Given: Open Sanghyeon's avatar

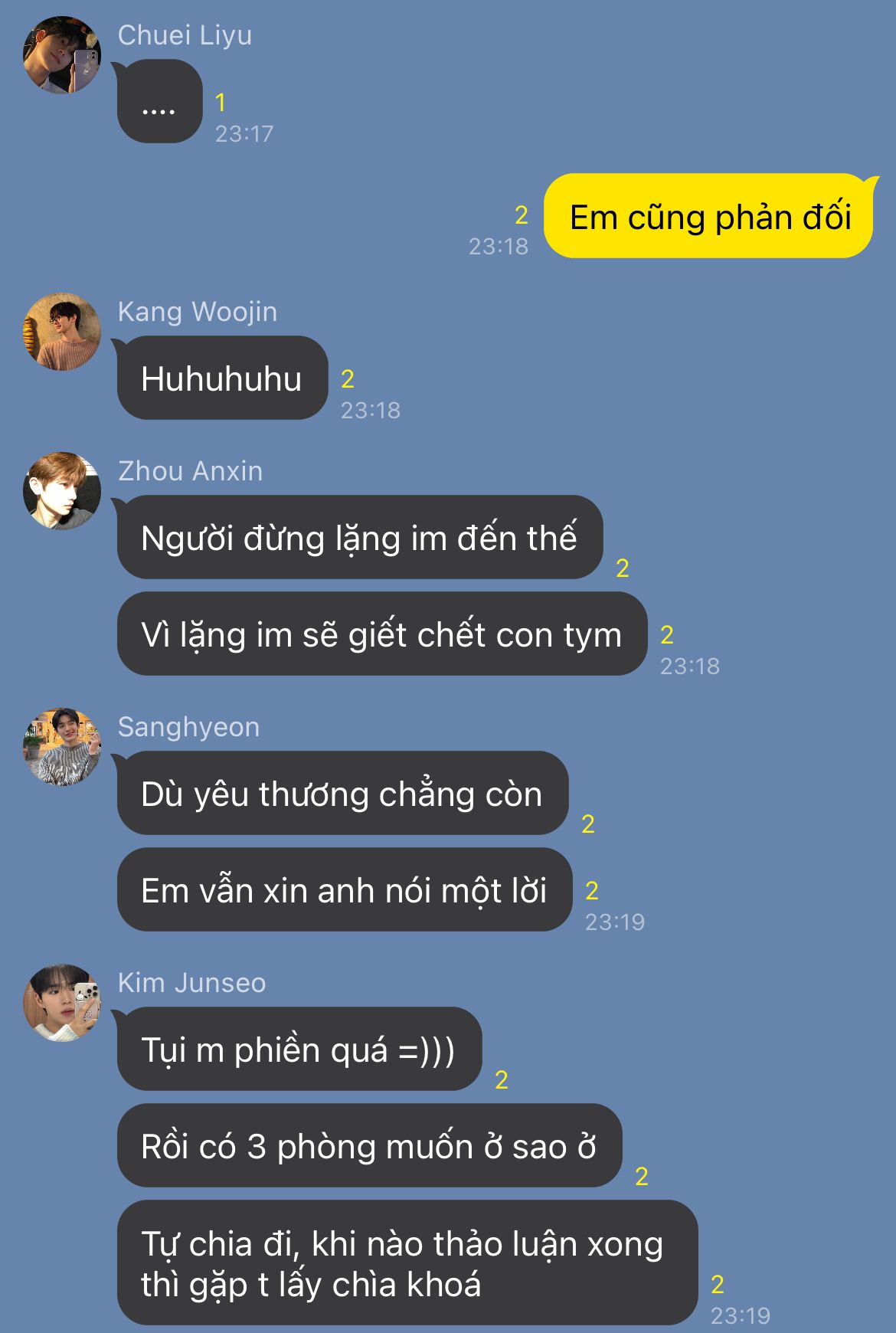Looking at the screenshot, I should click(62, 747).
